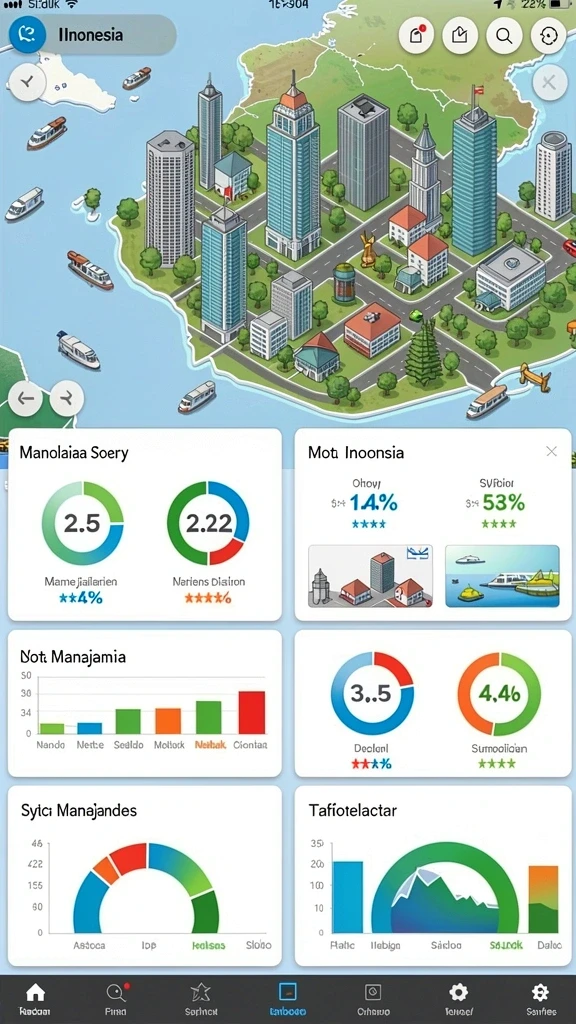Tap the circular recenter icon at top right
This screenshot has width=576, height=1024.
549,35
